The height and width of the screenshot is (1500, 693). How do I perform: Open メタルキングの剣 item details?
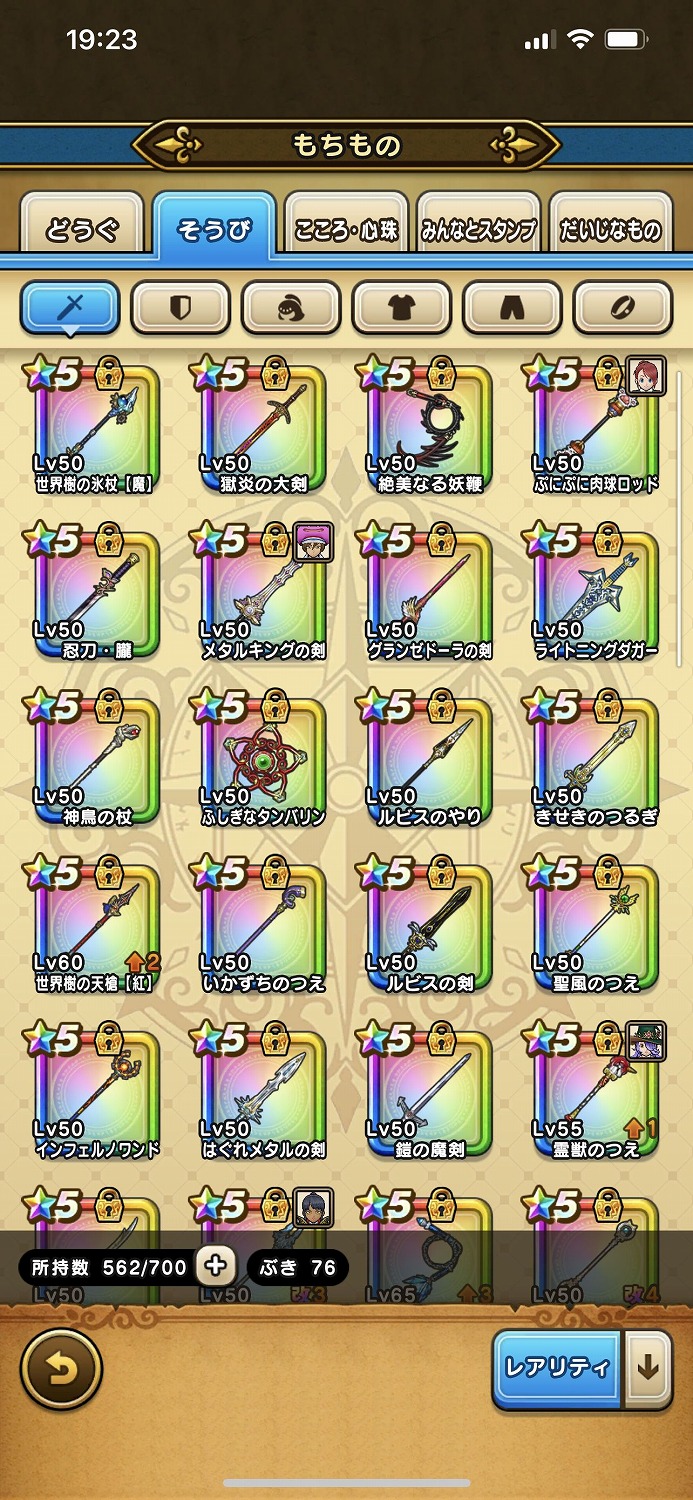click(262, 596)
